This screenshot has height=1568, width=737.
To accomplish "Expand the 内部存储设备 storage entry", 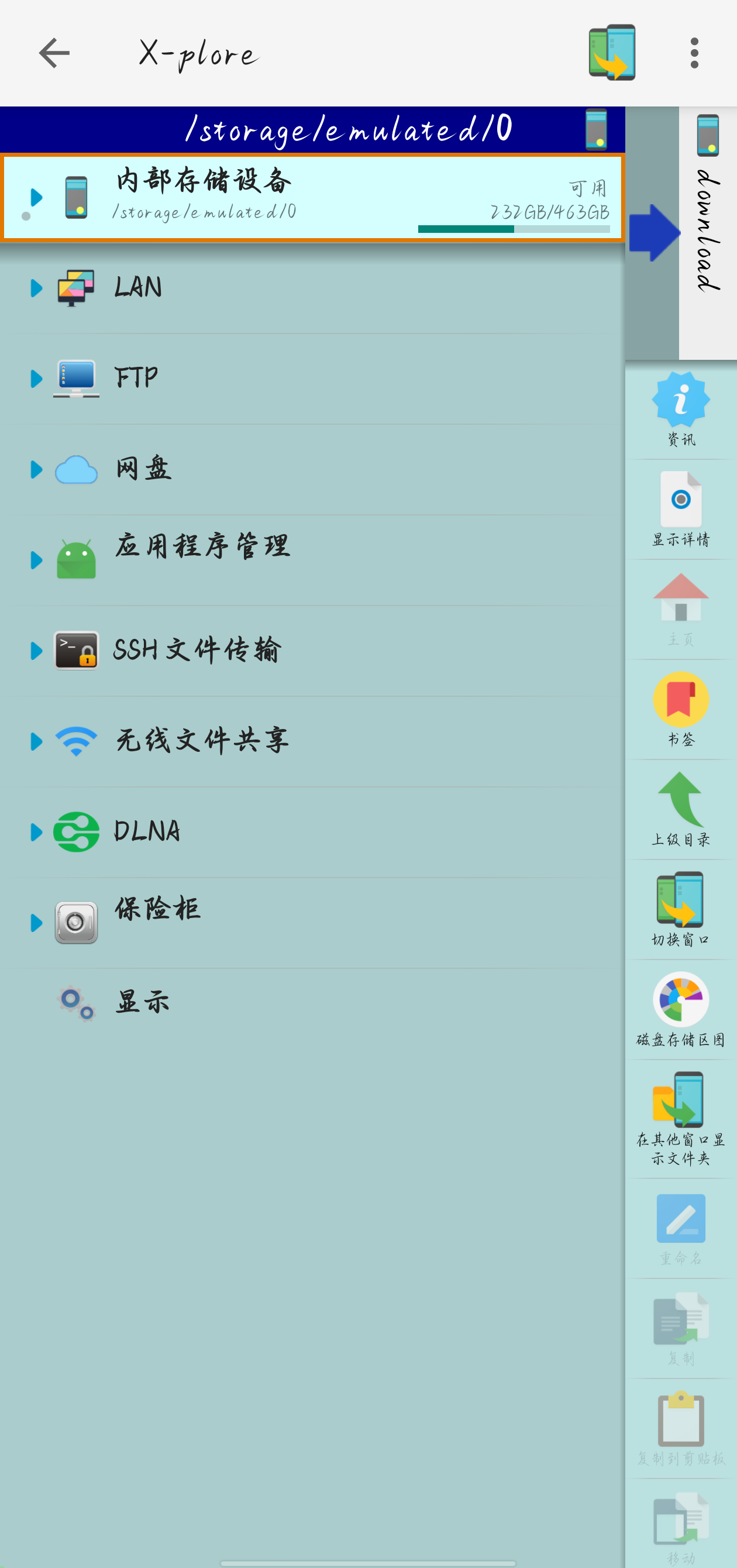I will click(x=312, y=197).
